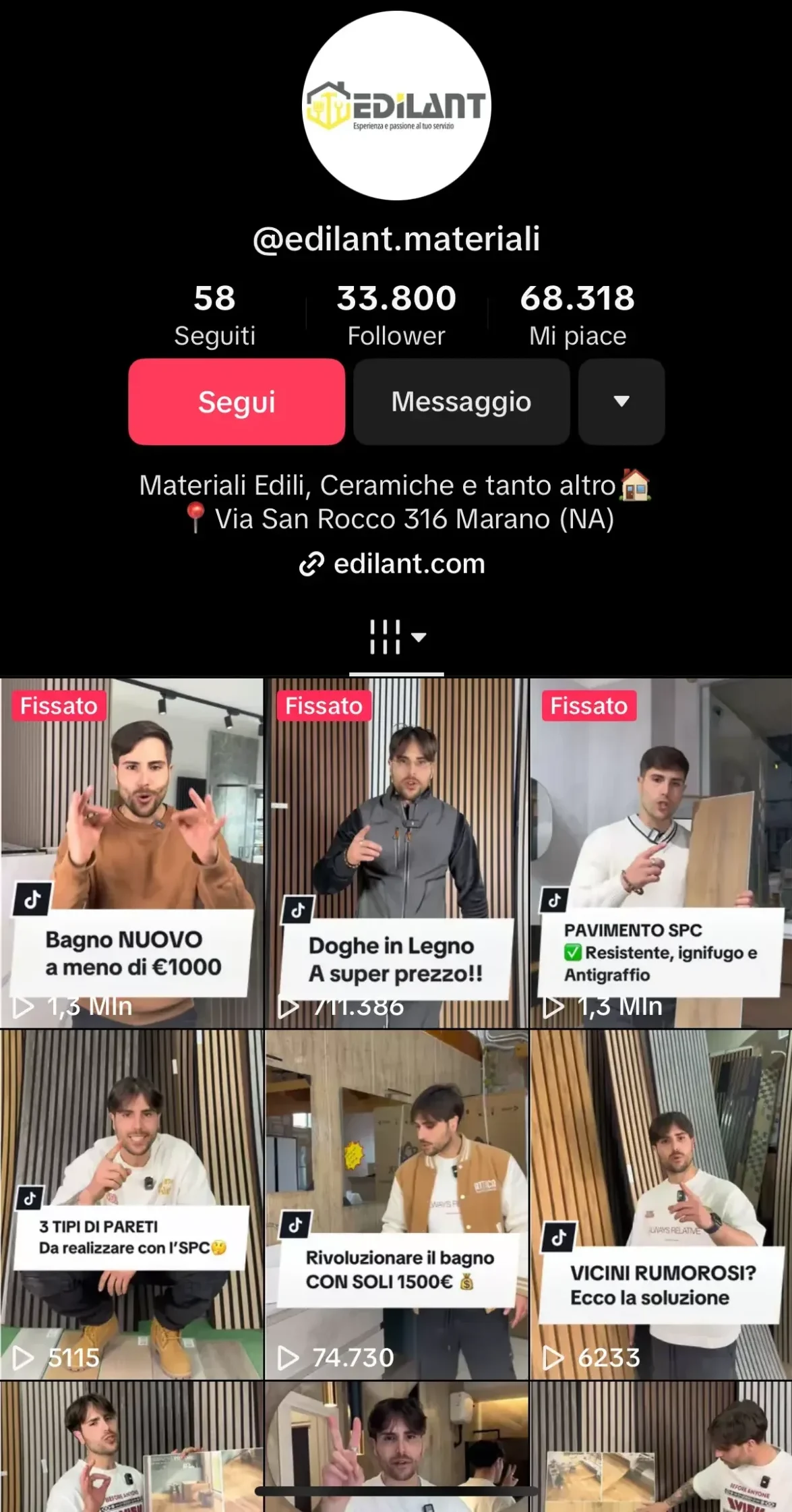Click the link icon beside edilant.com
The width and height of the screenshot is (792, 1512).
(312, 564)
